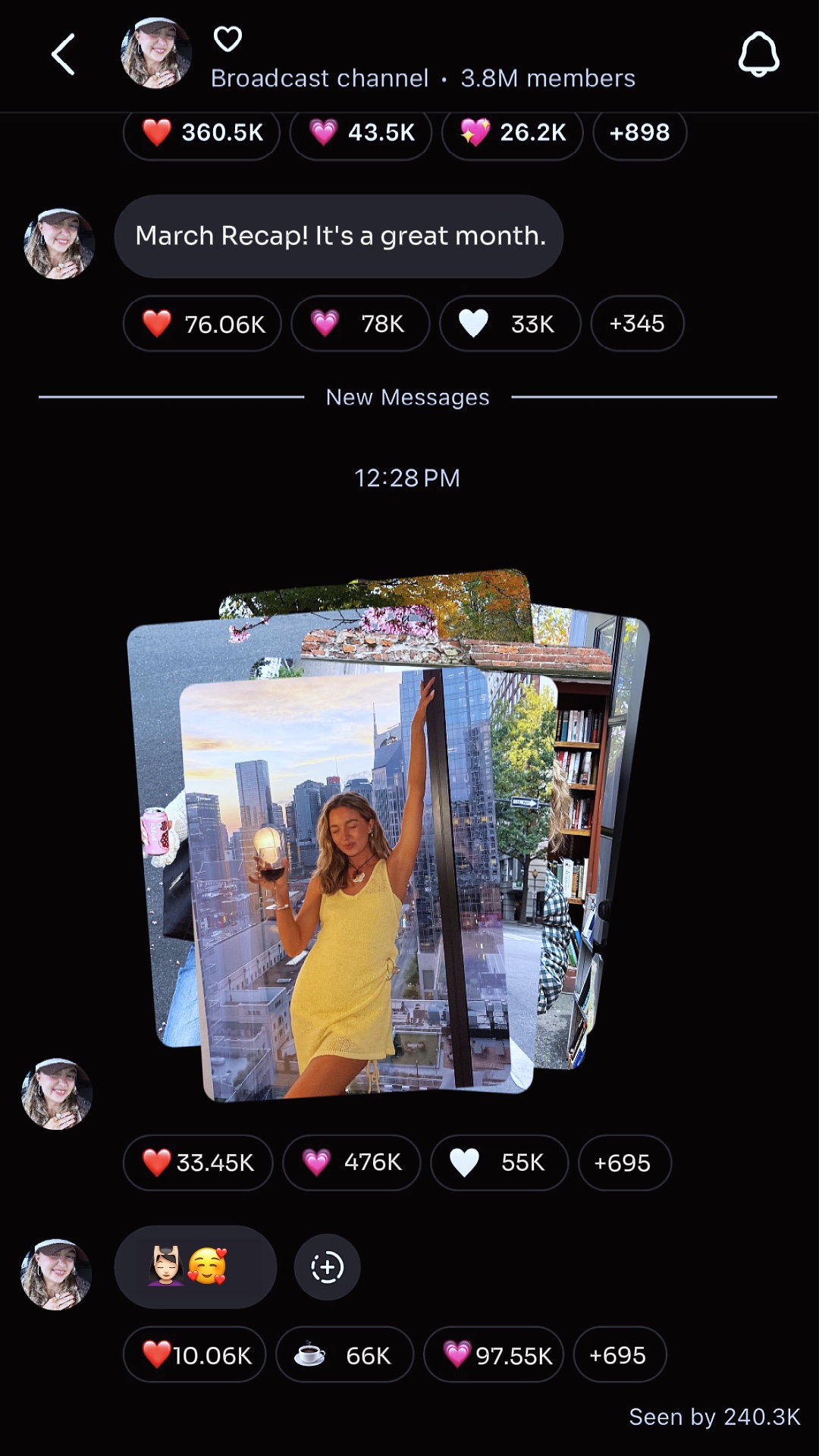This screenshot has height=1456, width=819.
Task: Tap 33.45K red heart under photos
Action: coord(198,1163)
